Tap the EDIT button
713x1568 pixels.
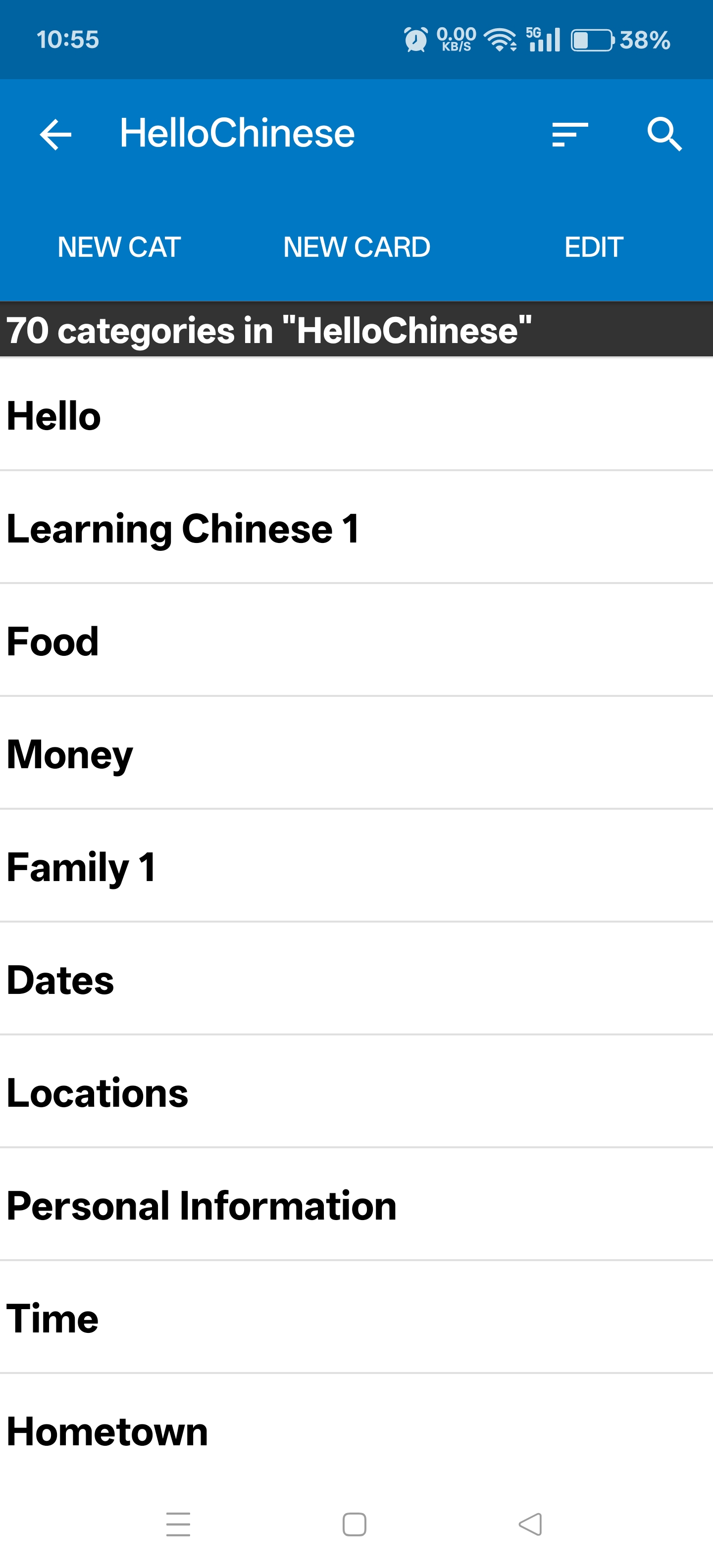[594, 247]
